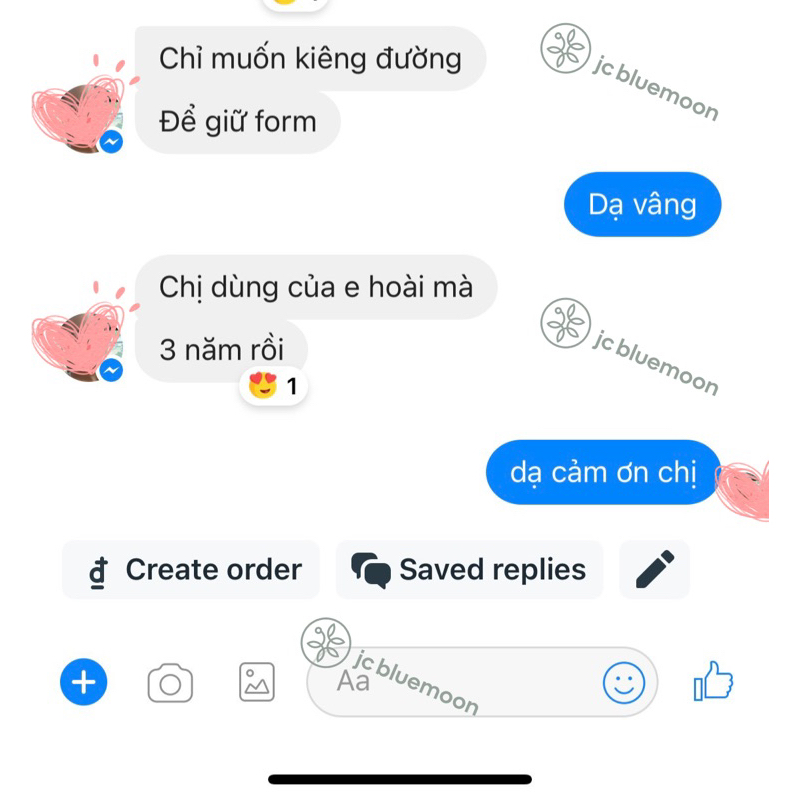Open the emoji smiley picker
Screen dimensions: 800x800
tap(624, 683)
